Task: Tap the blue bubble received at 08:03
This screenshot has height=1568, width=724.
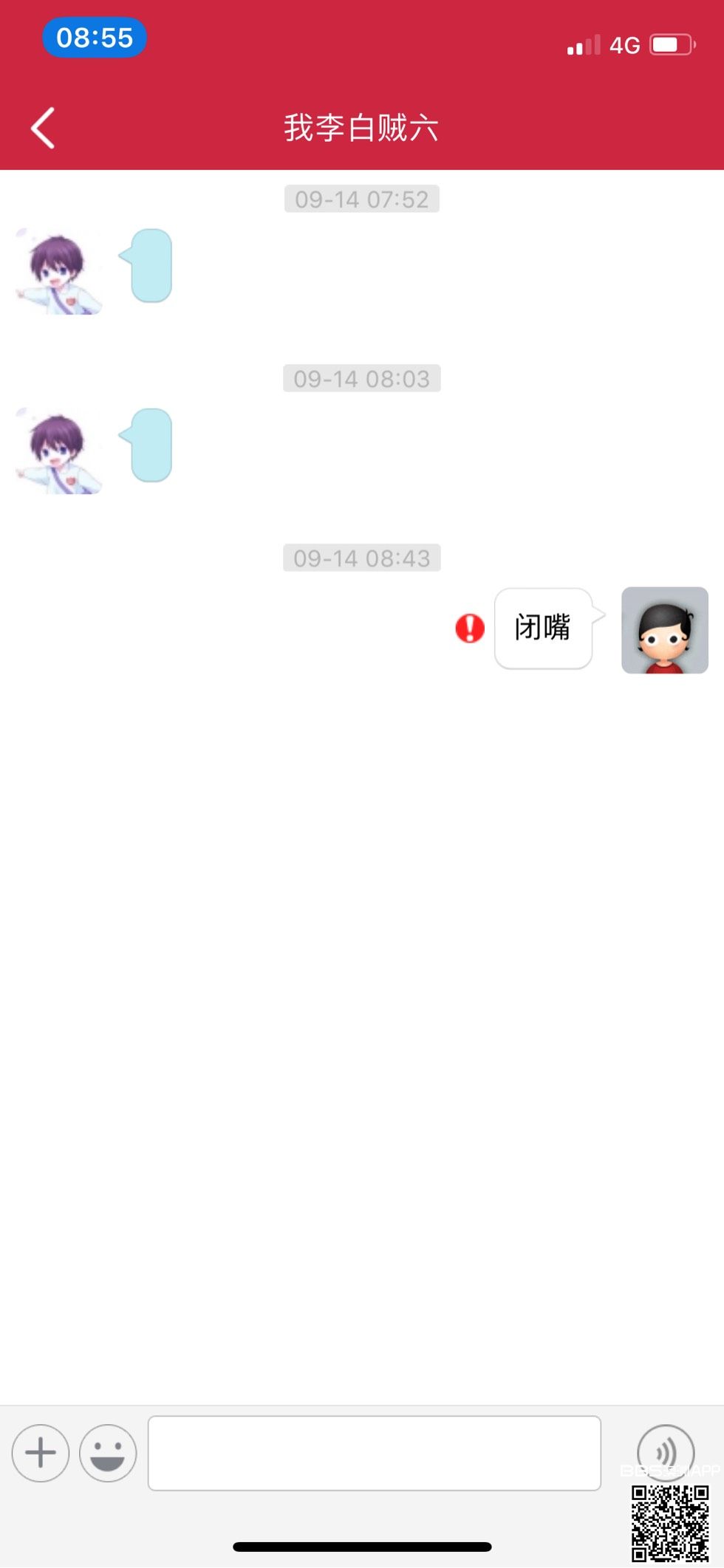Action: pyautogui.click(x=151, y=445)
